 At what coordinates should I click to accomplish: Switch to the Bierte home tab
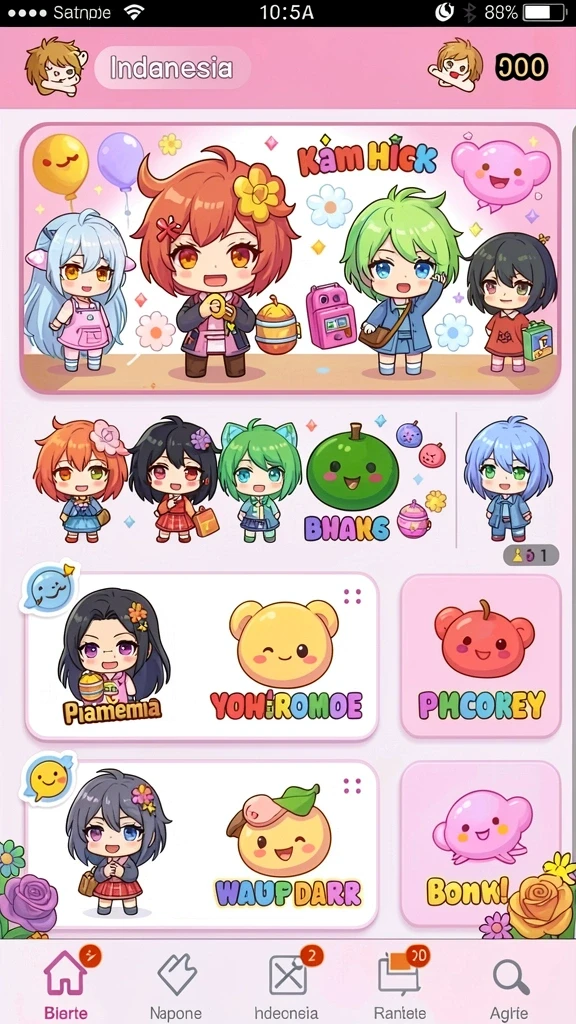click(65, 982)
